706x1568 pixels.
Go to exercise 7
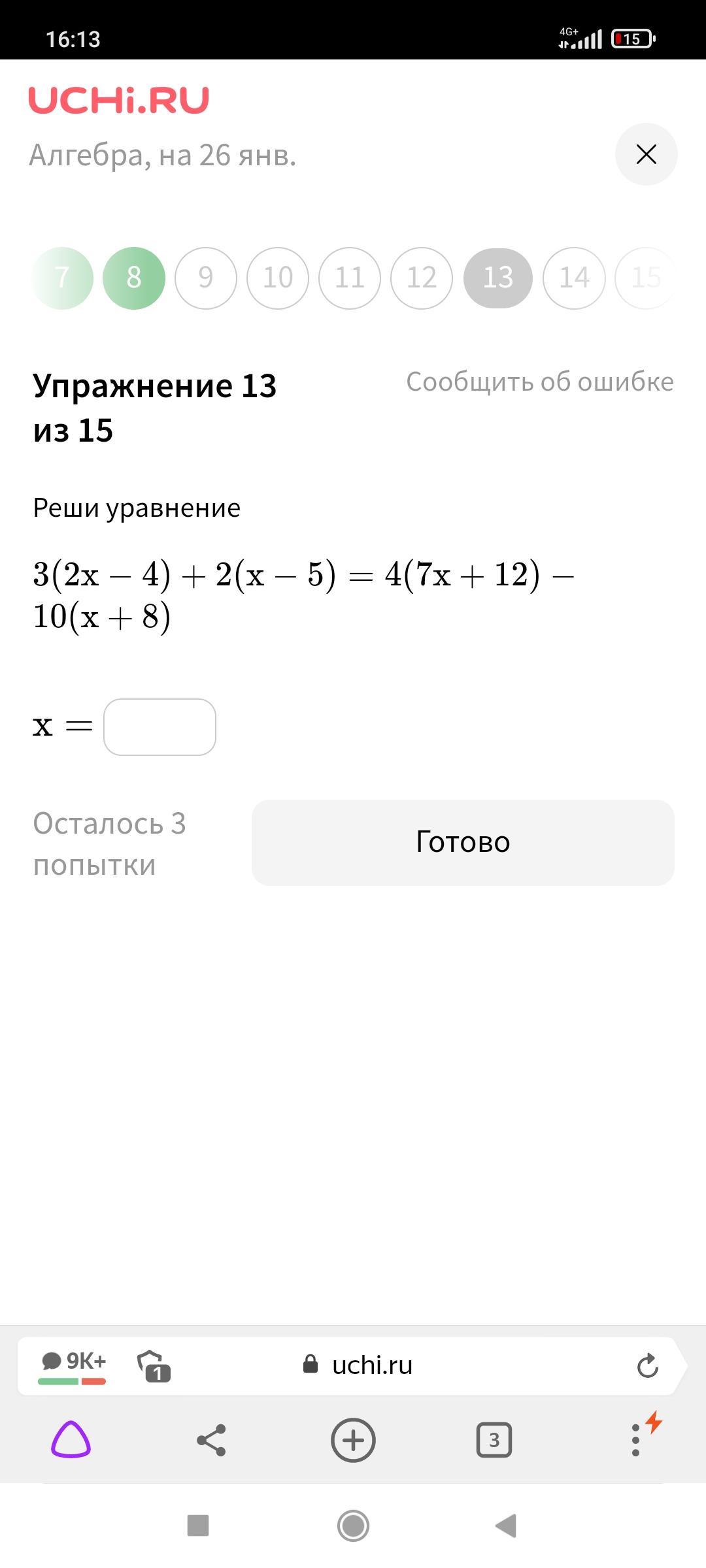[63, 278]
